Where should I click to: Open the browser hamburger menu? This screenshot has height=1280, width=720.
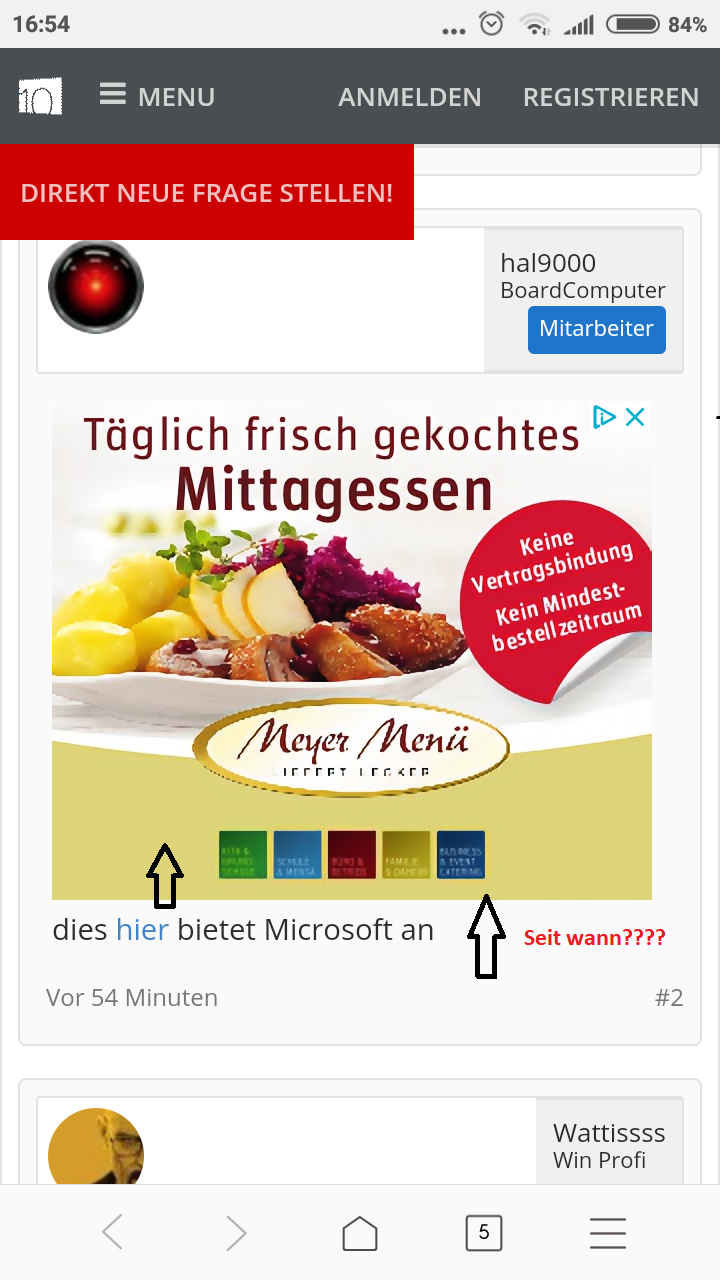click(x=608, y=1233)
